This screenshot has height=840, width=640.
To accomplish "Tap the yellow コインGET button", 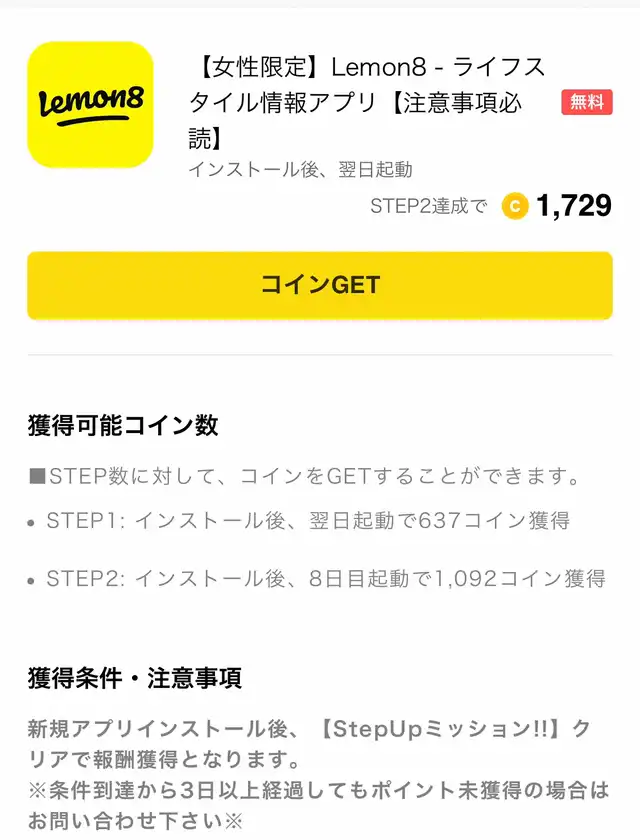I will coord(320,285).
